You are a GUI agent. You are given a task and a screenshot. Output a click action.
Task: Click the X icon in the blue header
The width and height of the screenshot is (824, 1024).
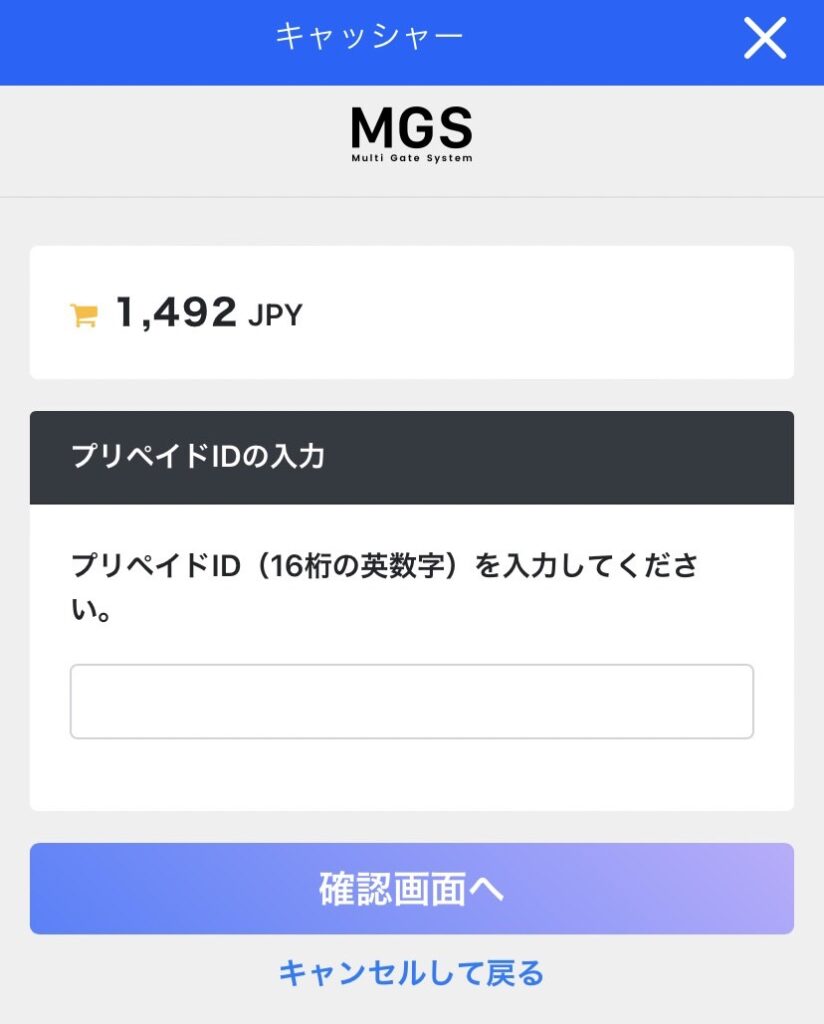click(765, 40)
